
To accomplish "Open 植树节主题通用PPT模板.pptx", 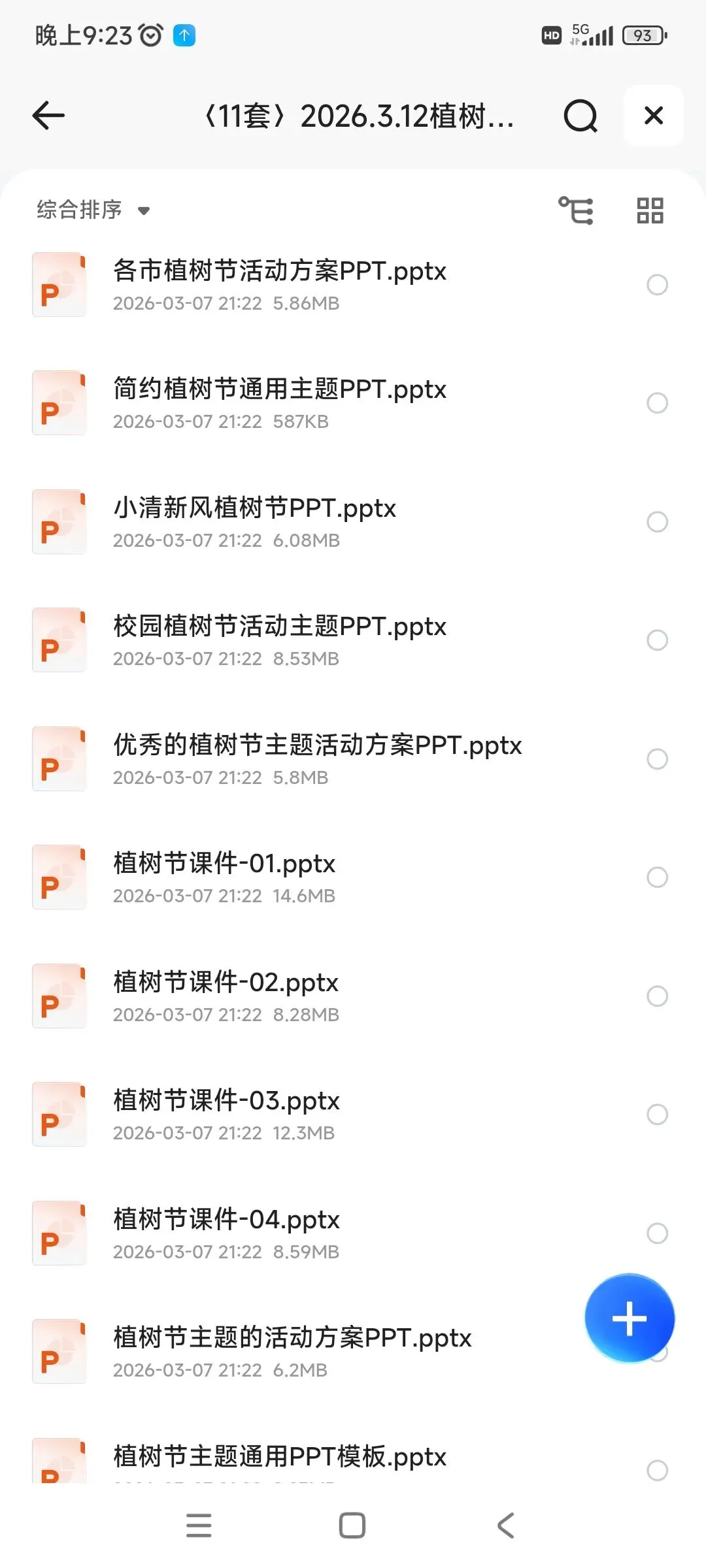I will 280,1457.
